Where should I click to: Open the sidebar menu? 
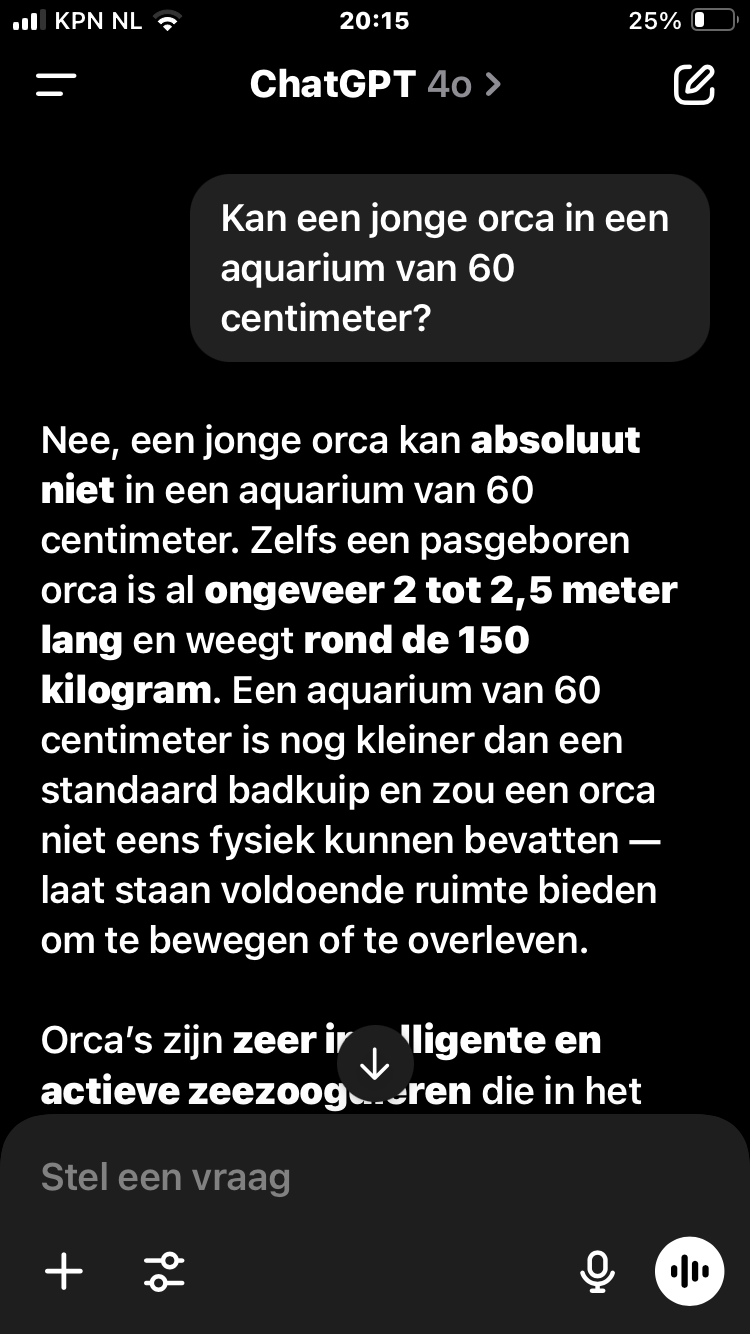pyautogui.click(x=56, y=85)
